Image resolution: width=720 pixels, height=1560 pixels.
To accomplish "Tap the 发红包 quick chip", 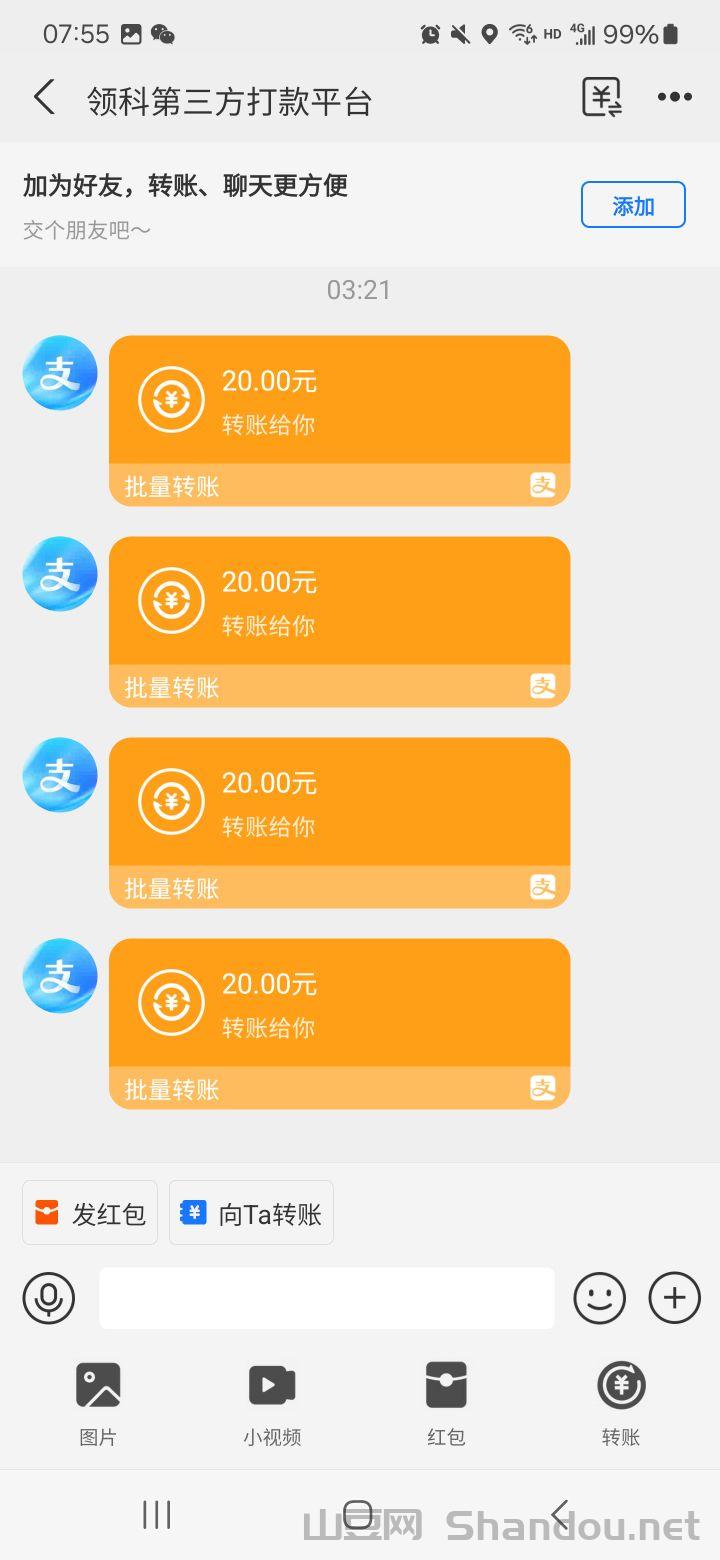I will point(90,1213).
